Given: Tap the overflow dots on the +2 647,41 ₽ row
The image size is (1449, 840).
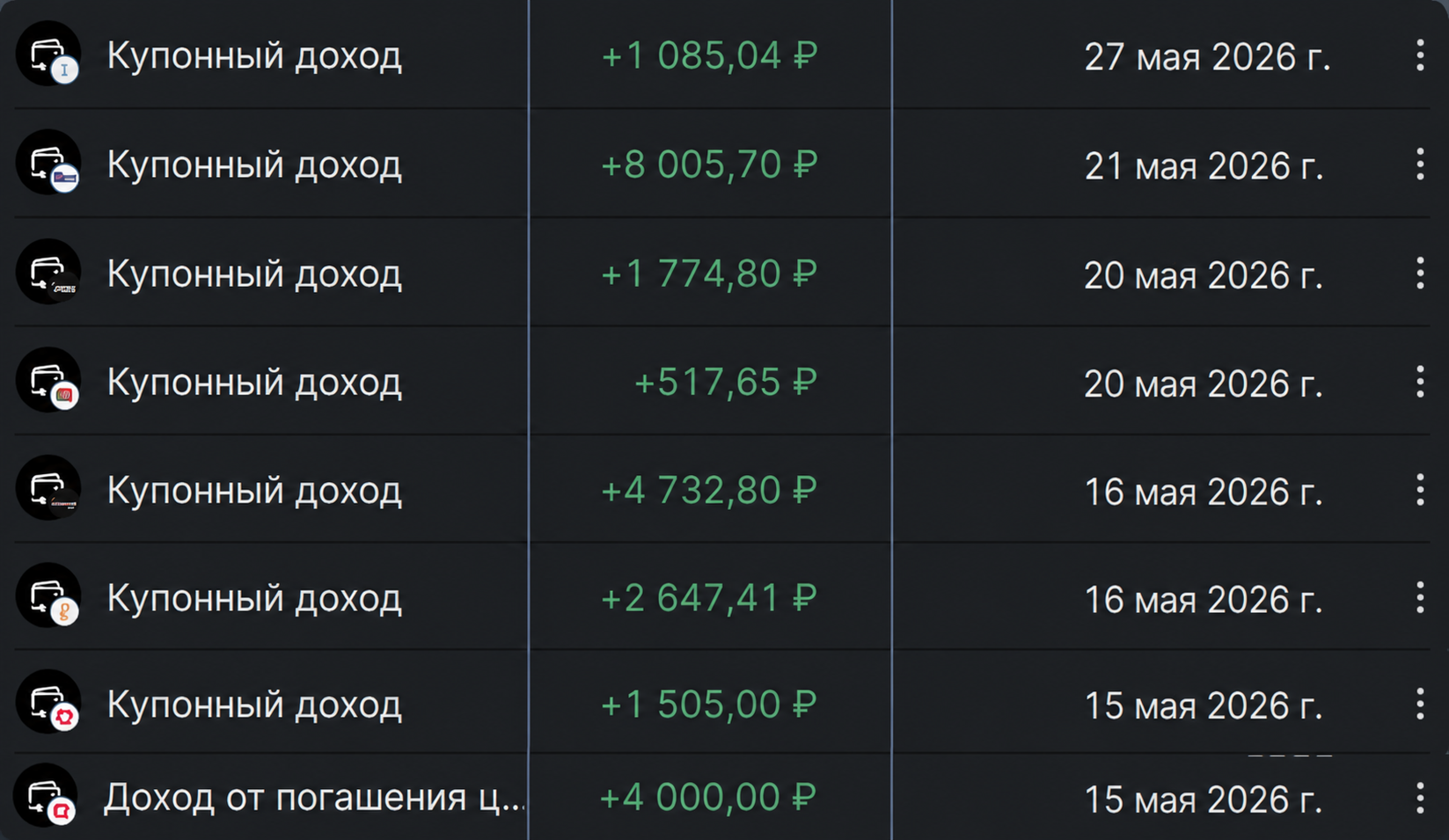Looking at the screenshot, I should (x=1419, y=598).
